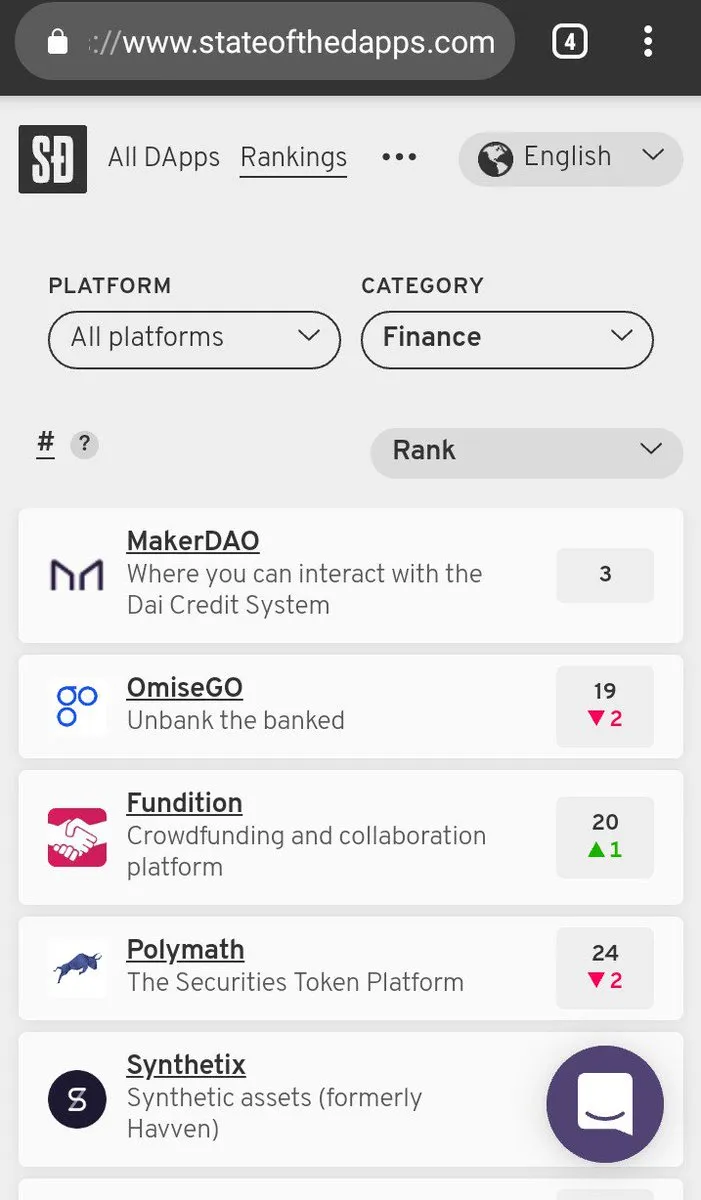Open the chat support bubble

[x=605, y=1104]
